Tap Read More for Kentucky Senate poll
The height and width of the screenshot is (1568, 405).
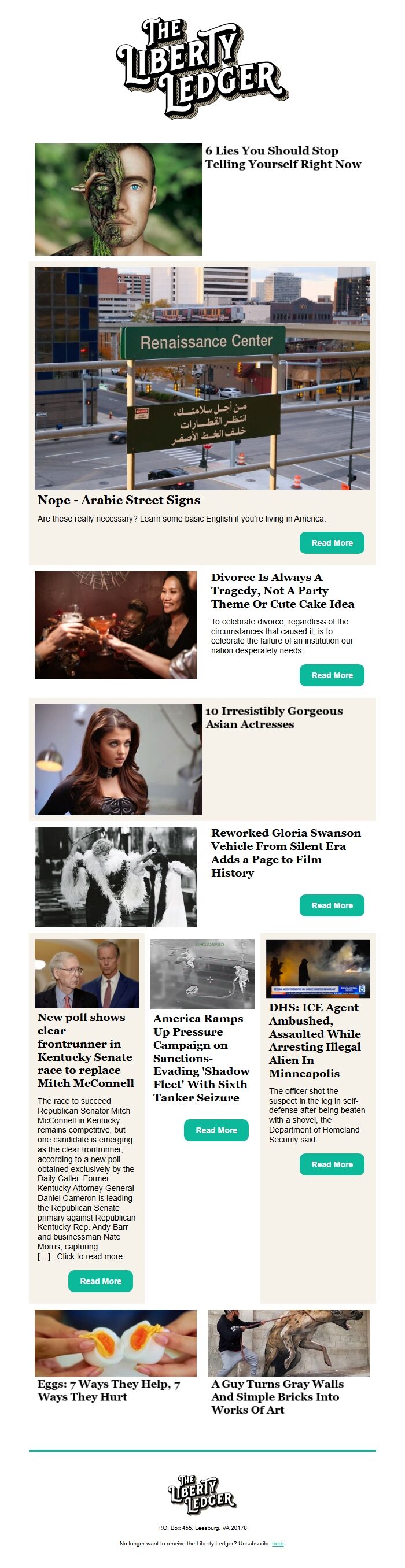coord(101,1281)
